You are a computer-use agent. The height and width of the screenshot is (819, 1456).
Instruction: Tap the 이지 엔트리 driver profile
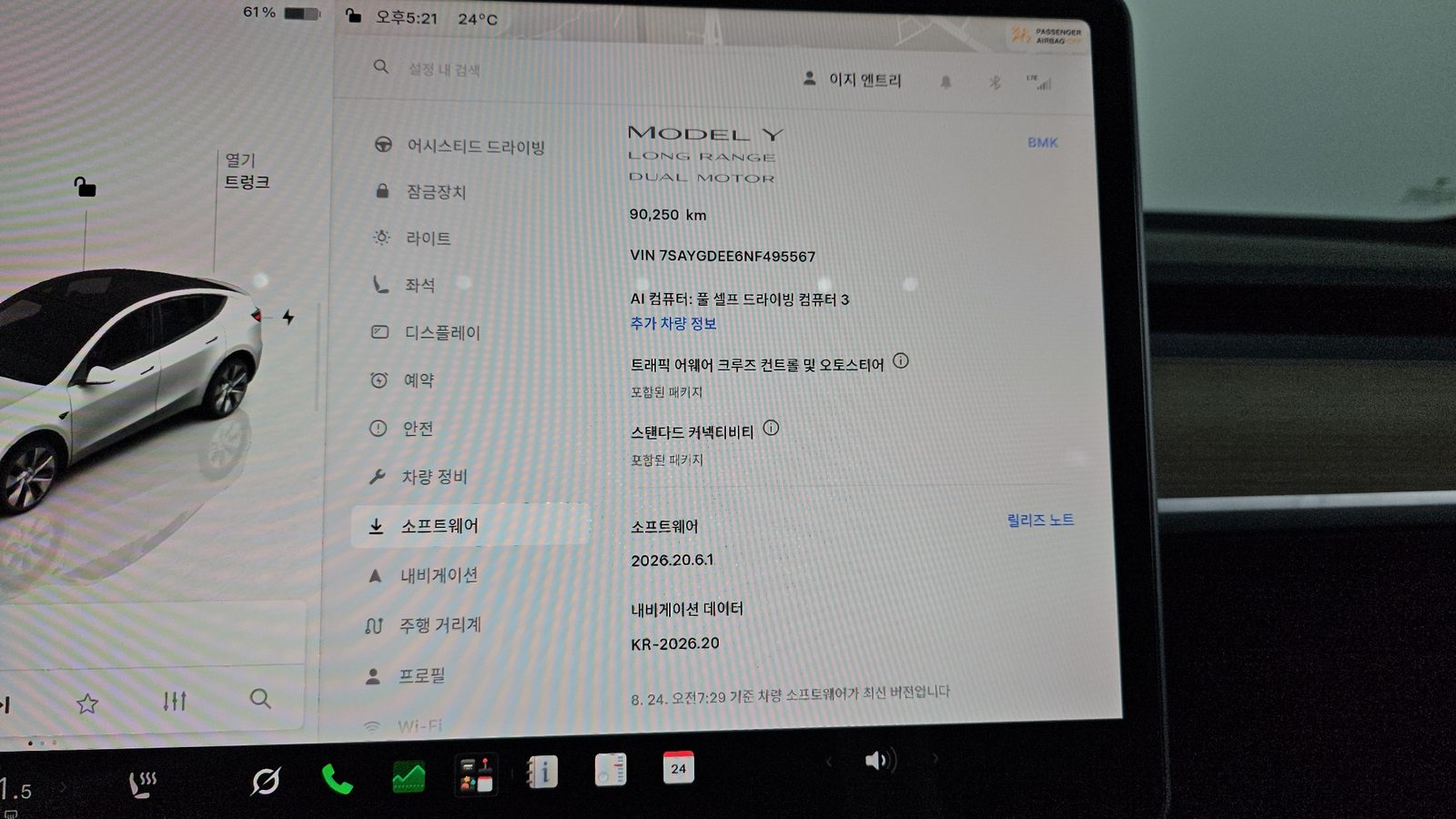pyautogui.click(x=852, y=80)
